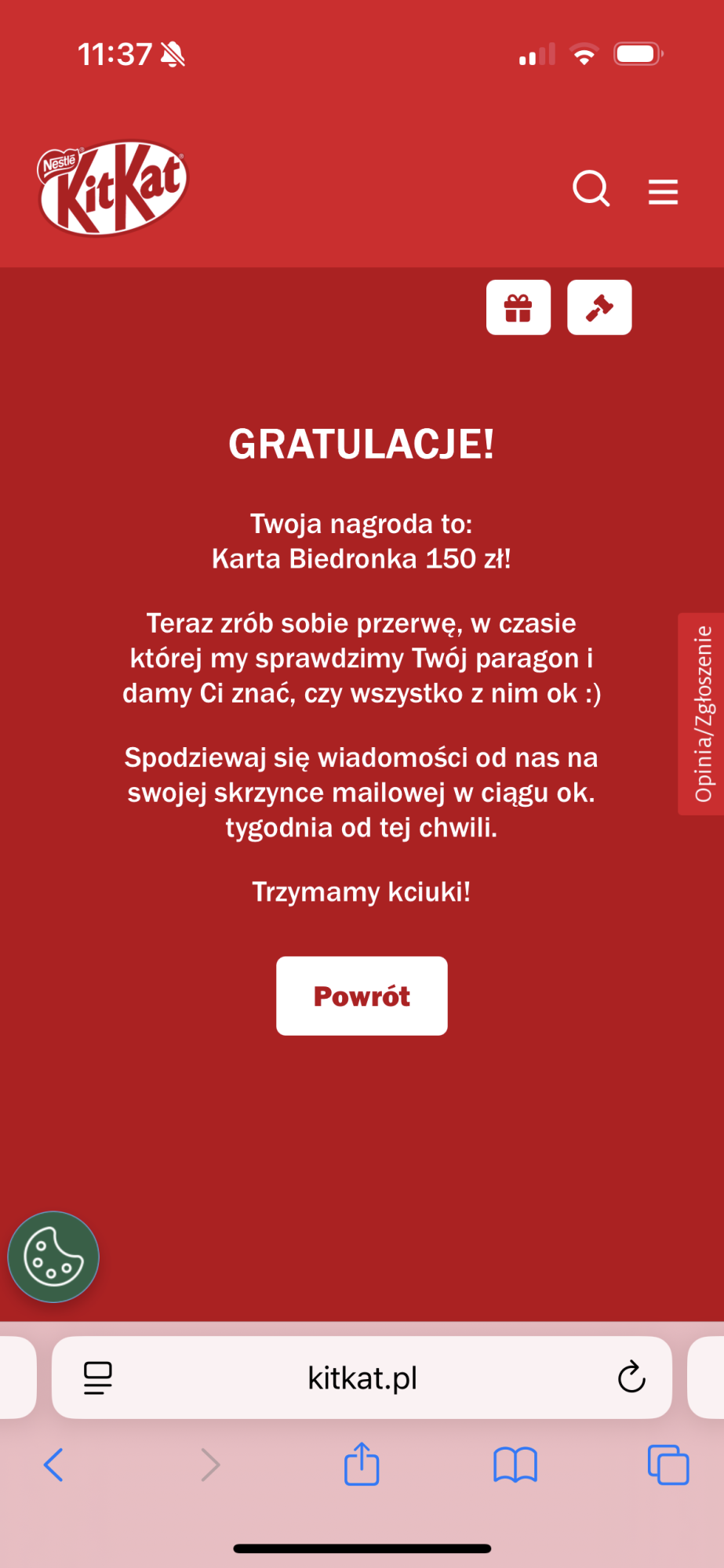Share this page
The height and width of the screenshot is (1568, 724).
click(362, 1464)
